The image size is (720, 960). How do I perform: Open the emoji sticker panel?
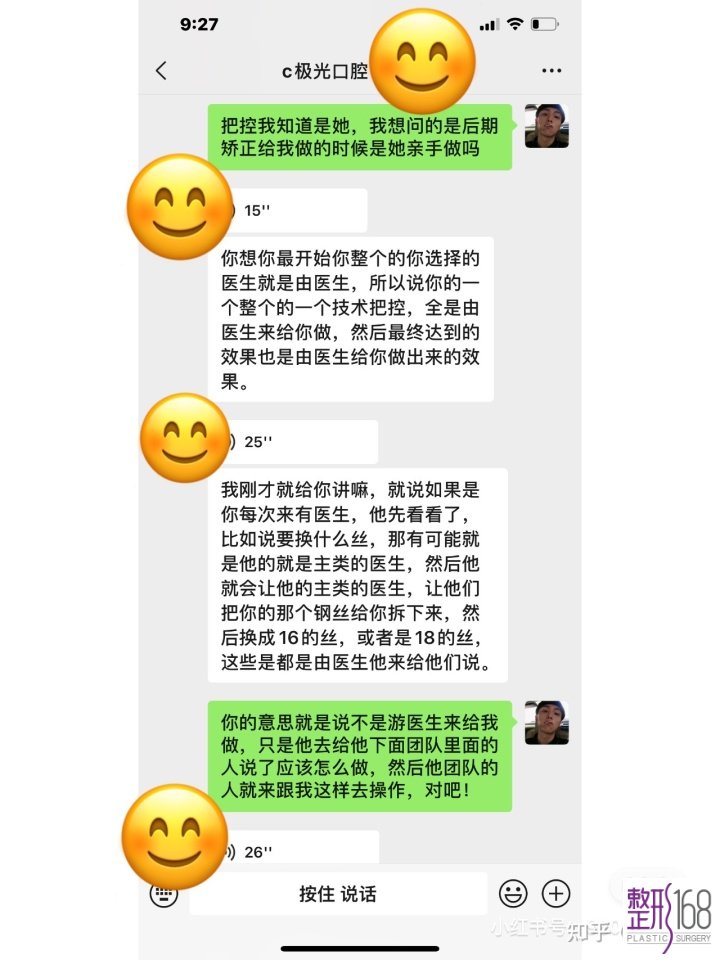tap(513, 893)
